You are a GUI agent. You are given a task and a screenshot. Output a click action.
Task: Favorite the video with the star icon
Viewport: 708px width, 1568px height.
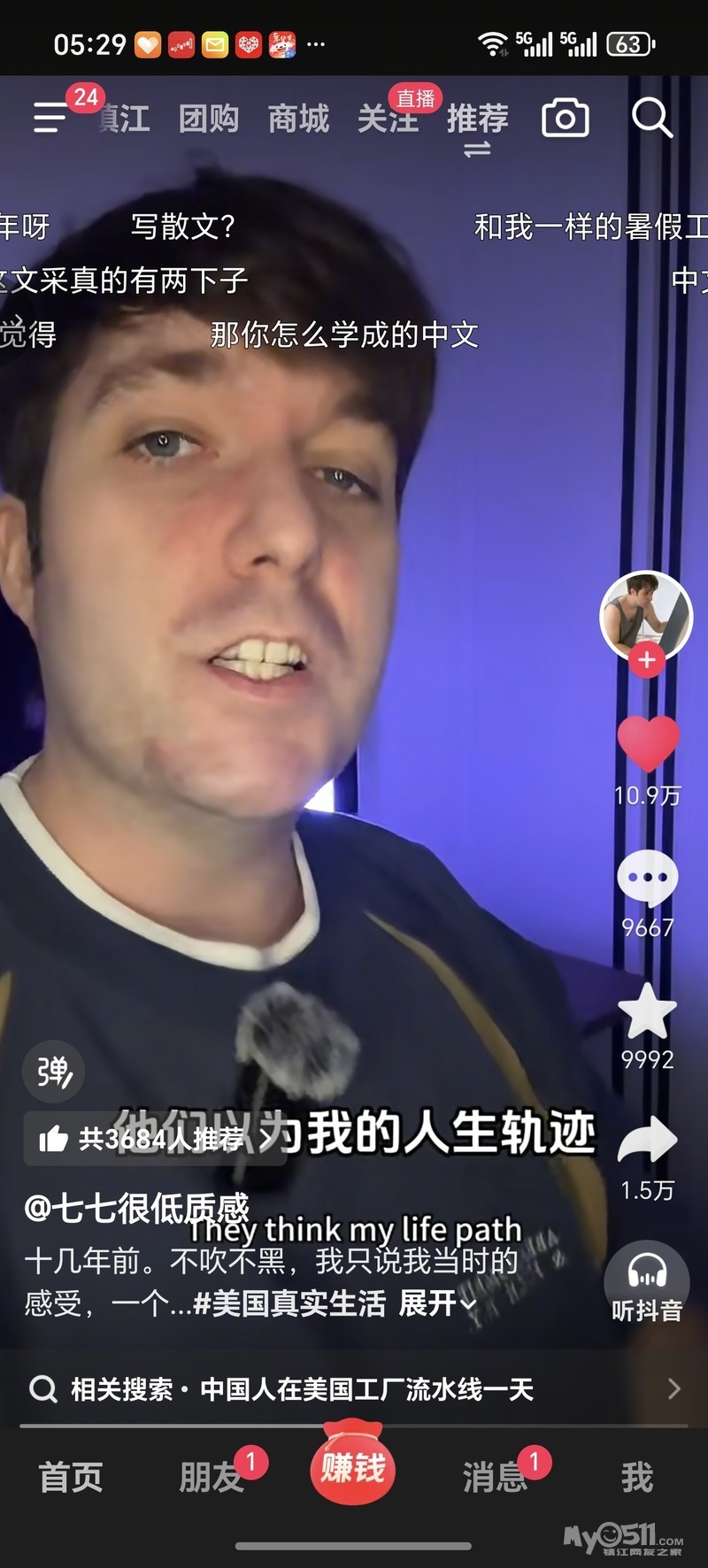[x=648, y=1011]
